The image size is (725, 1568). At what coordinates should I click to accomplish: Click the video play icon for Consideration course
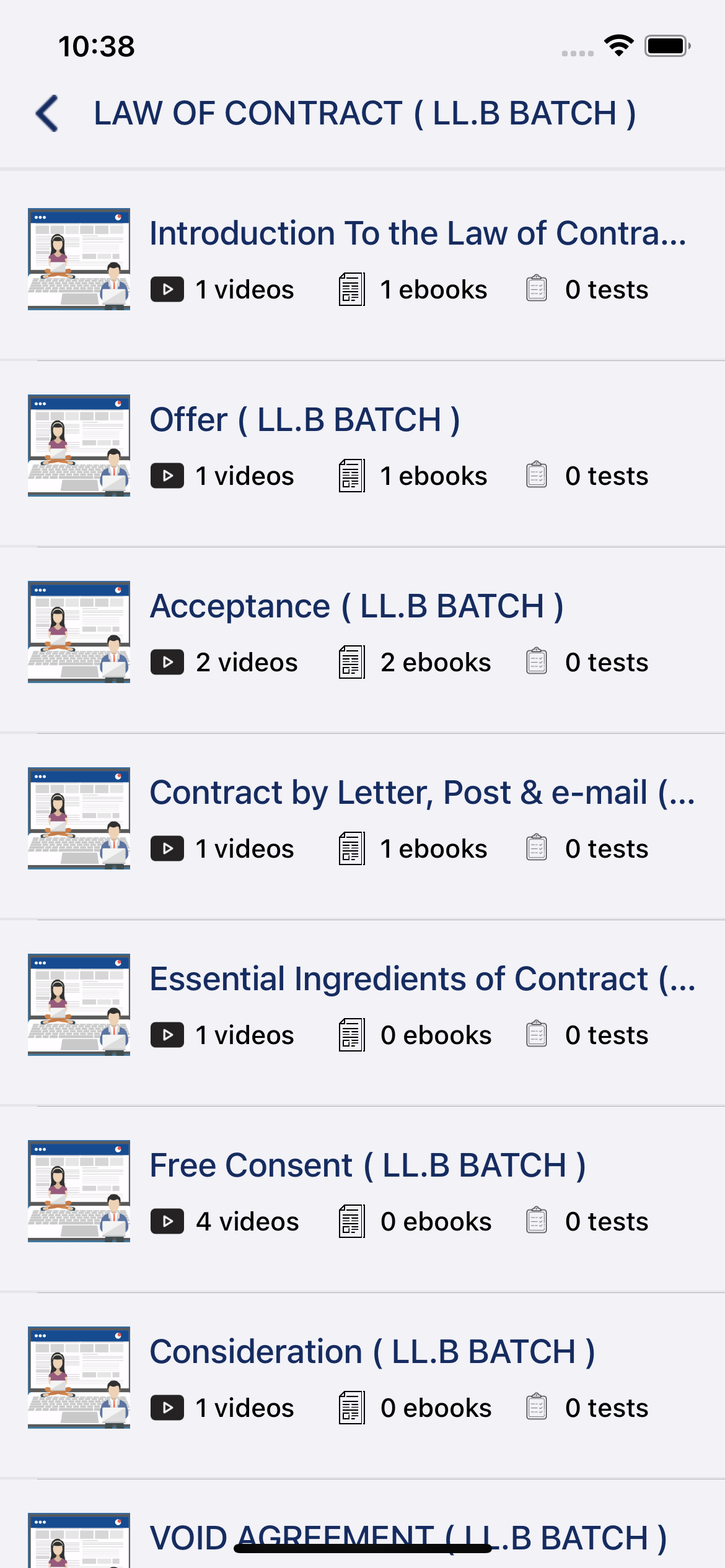point(167,1408)
